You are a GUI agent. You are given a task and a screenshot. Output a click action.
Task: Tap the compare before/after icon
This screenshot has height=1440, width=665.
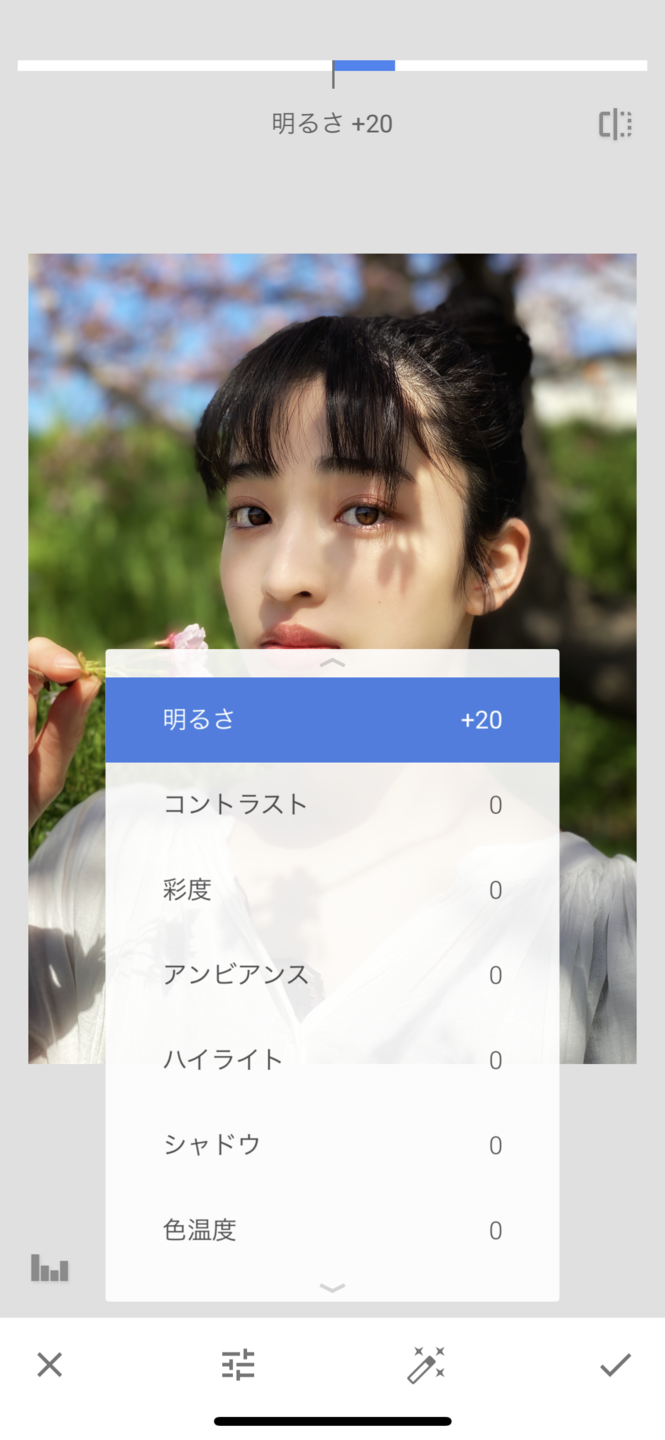tap(615, 125)
